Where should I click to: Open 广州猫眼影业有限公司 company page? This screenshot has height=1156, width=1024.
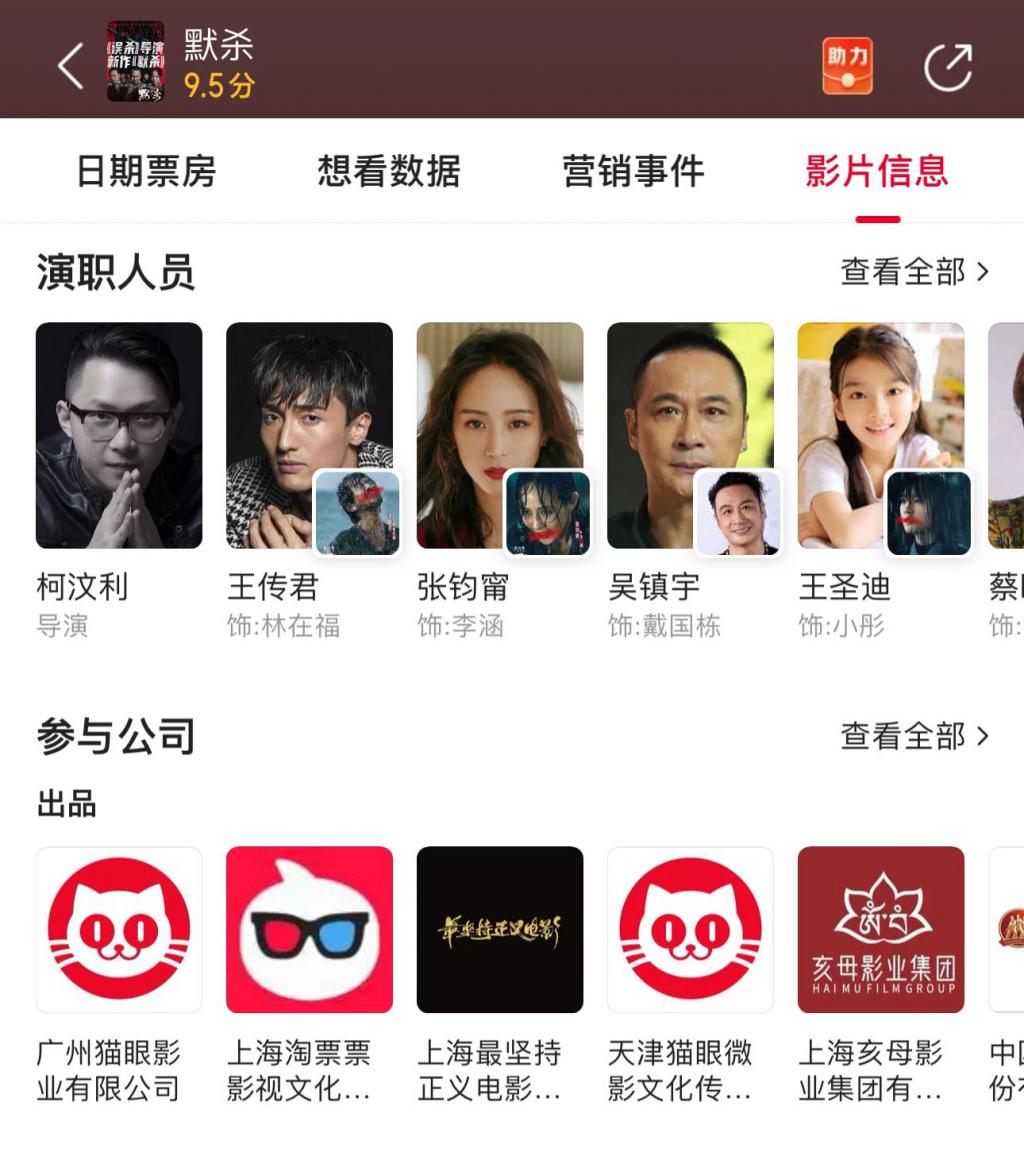(x=119, y=930)
